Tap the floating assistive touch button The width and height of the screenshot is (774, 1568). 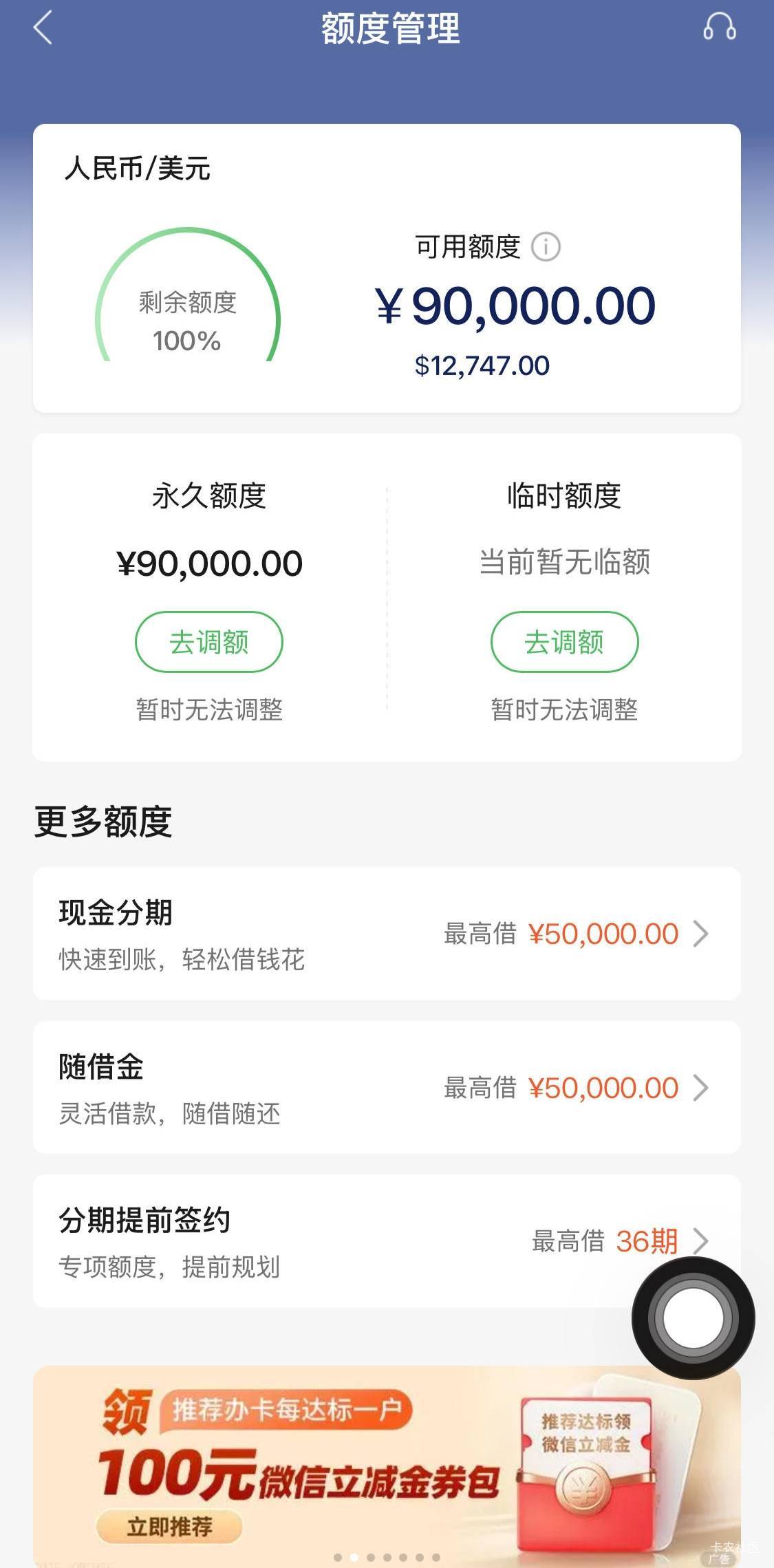pos(693,1318)
